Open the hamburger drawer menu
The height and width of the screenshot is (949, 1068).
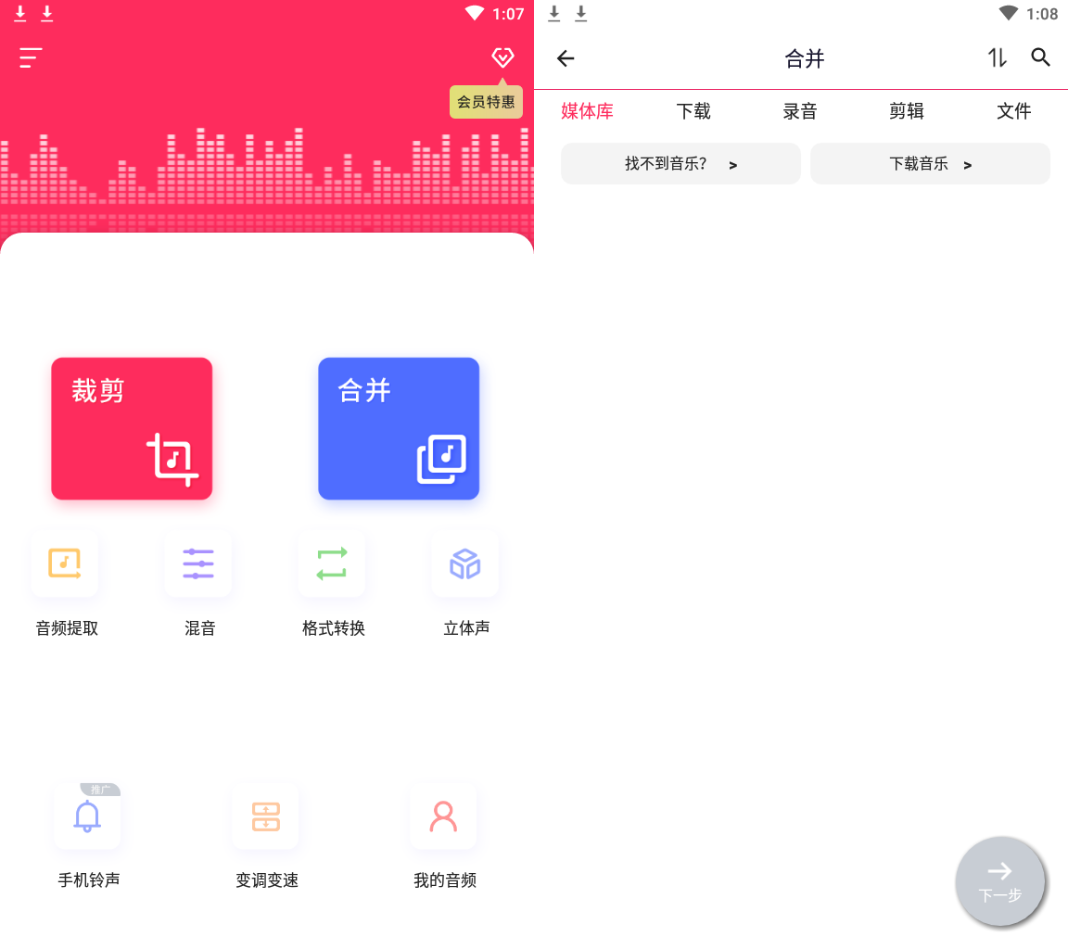click(x=31, y=58)
